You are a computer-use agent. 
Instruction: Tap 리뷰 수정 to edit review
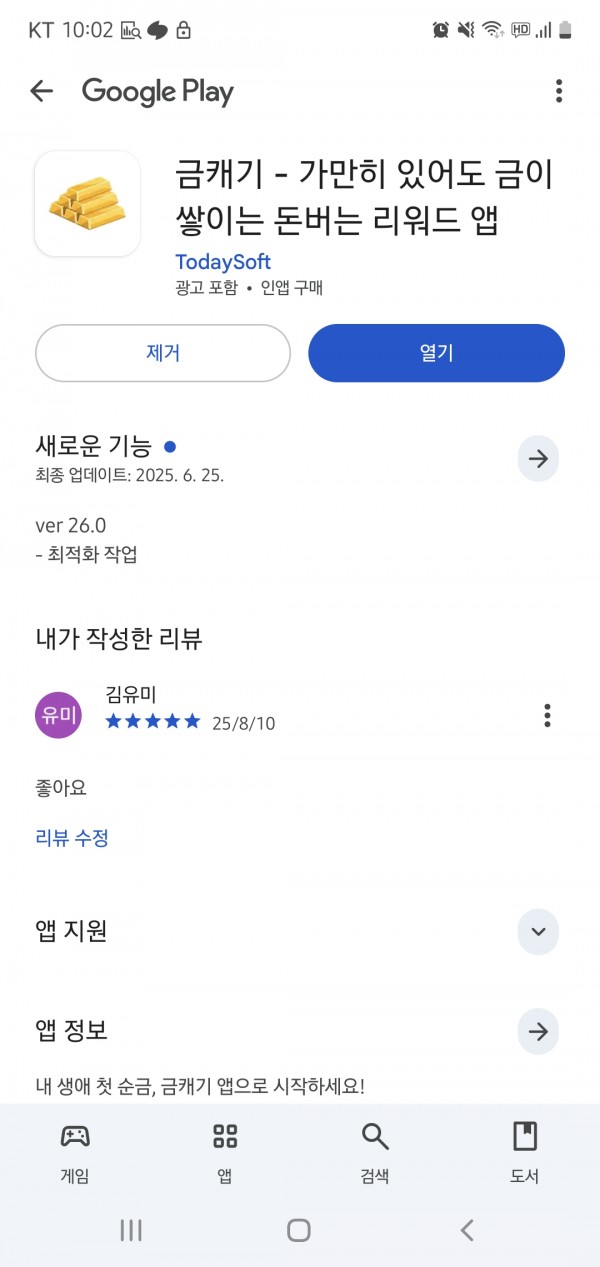(x=72, y=838)
